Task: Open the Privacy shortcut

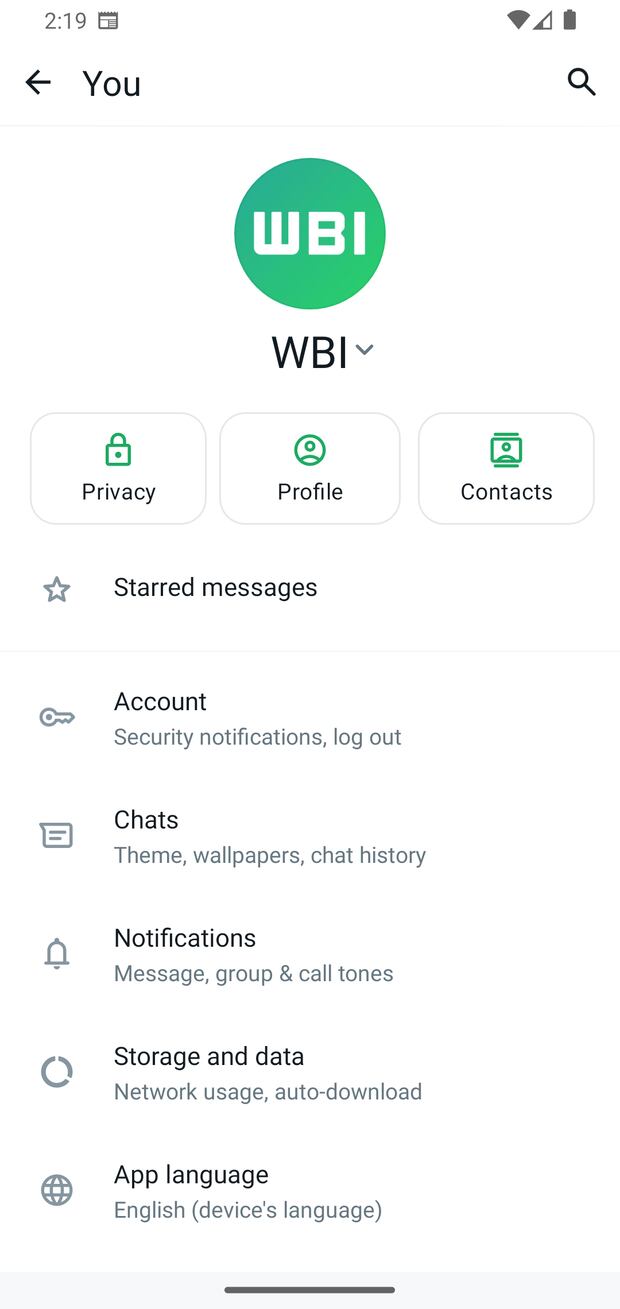Action: pos(118,468)
